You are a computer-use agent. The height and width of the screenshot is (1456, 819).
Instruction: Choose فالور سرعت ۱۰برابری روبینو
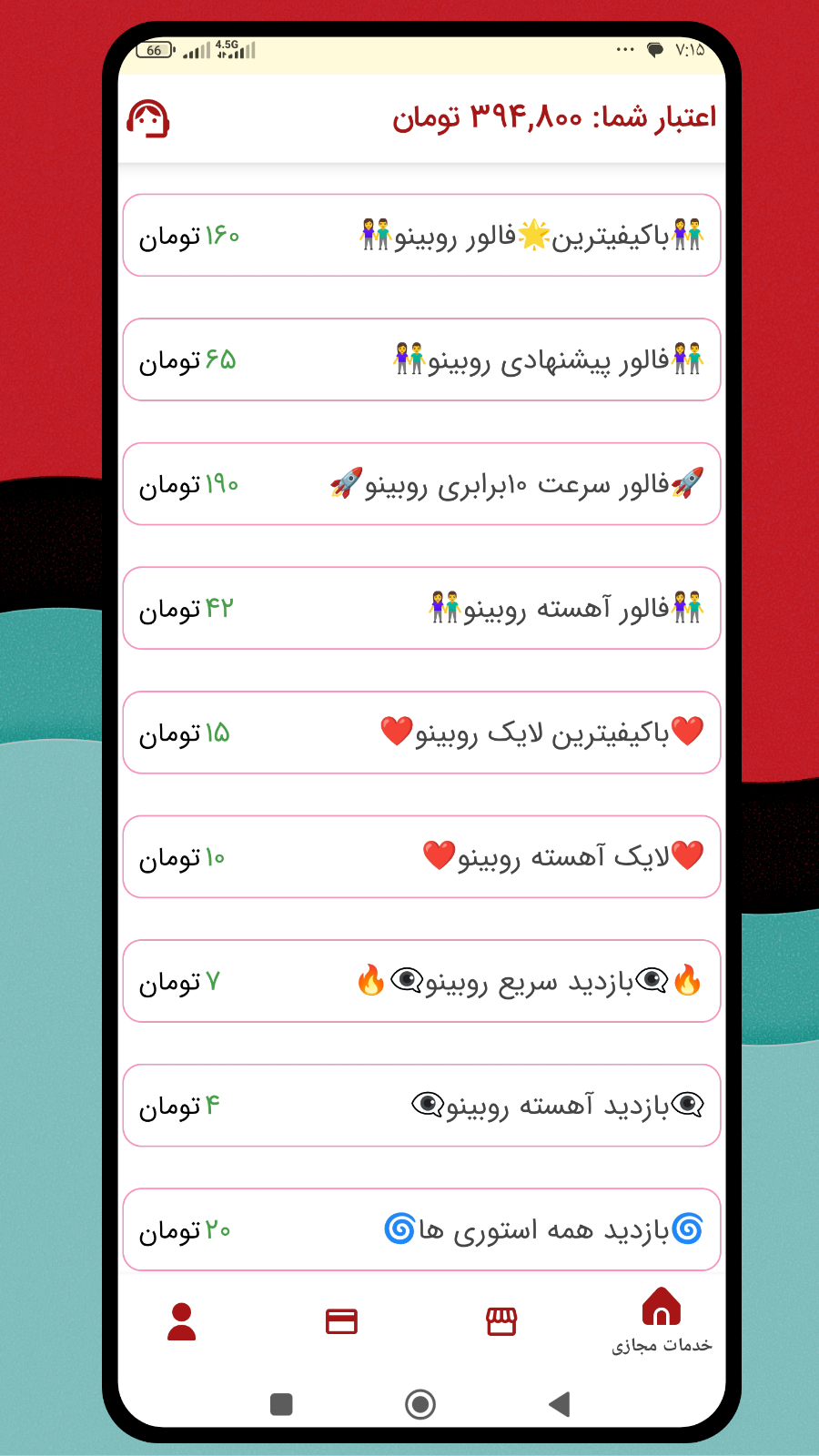click(421, 484)
